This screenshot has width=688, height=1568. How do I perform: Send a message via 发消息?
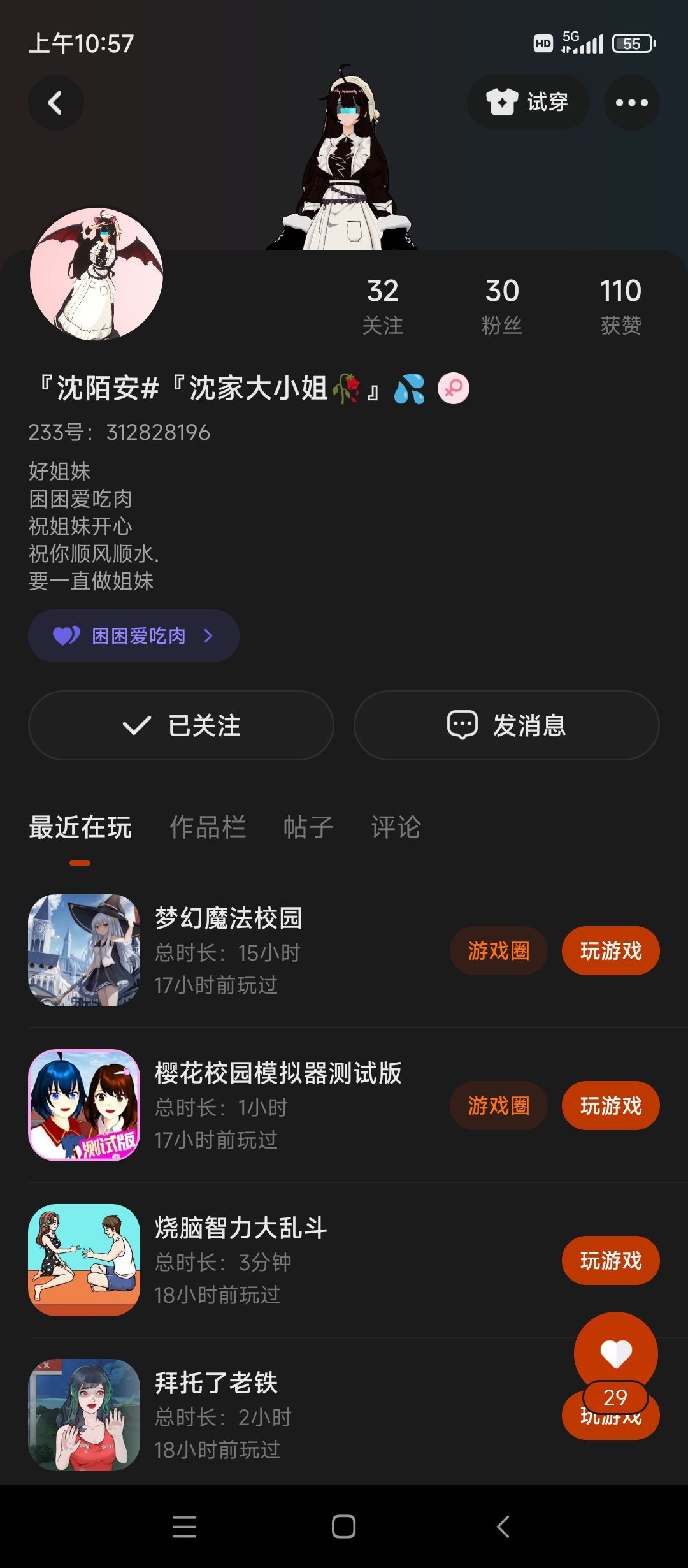506,725
